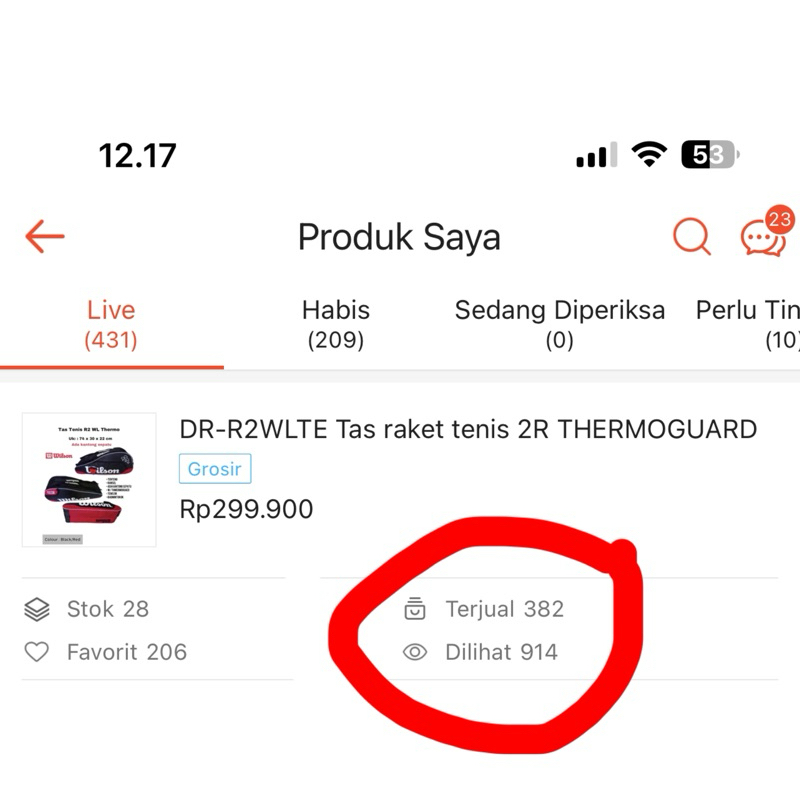Viewport: 800px width, 800px height.
Task: Go back using the orange arrow
Action: pos(45,237)
